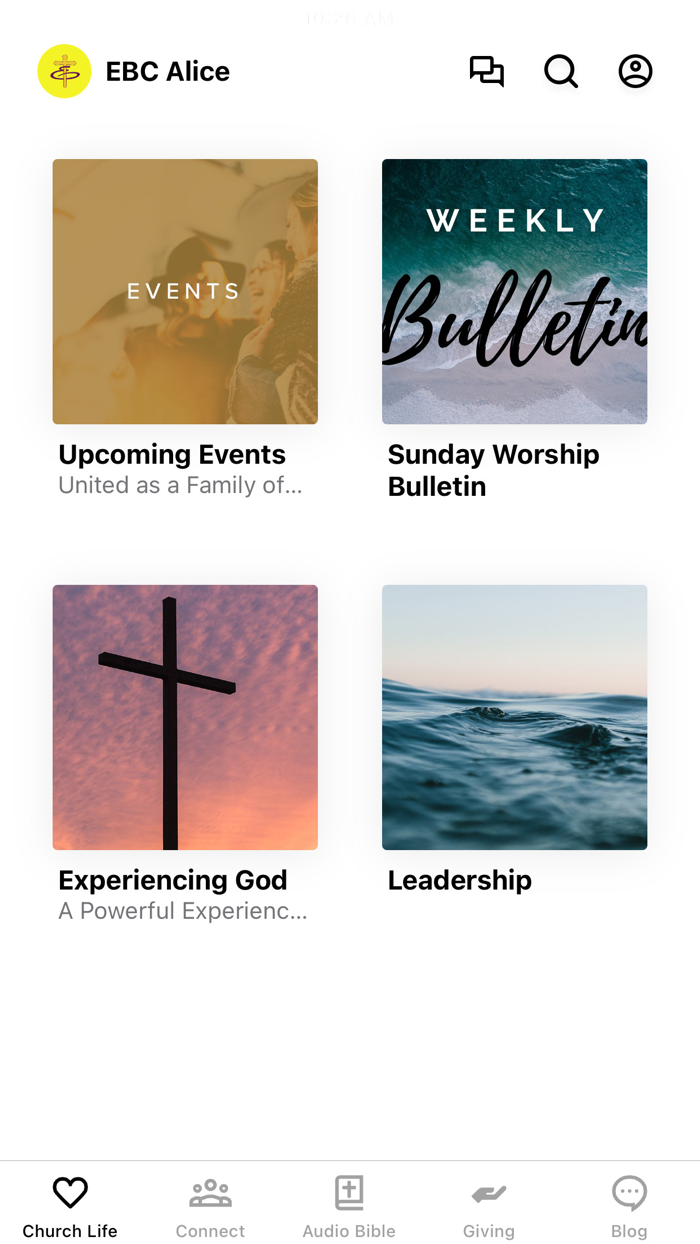The width and height of the screenshot is (700, 1244).
Task: Open the user profile icon
Action: (x=635, y=72)
